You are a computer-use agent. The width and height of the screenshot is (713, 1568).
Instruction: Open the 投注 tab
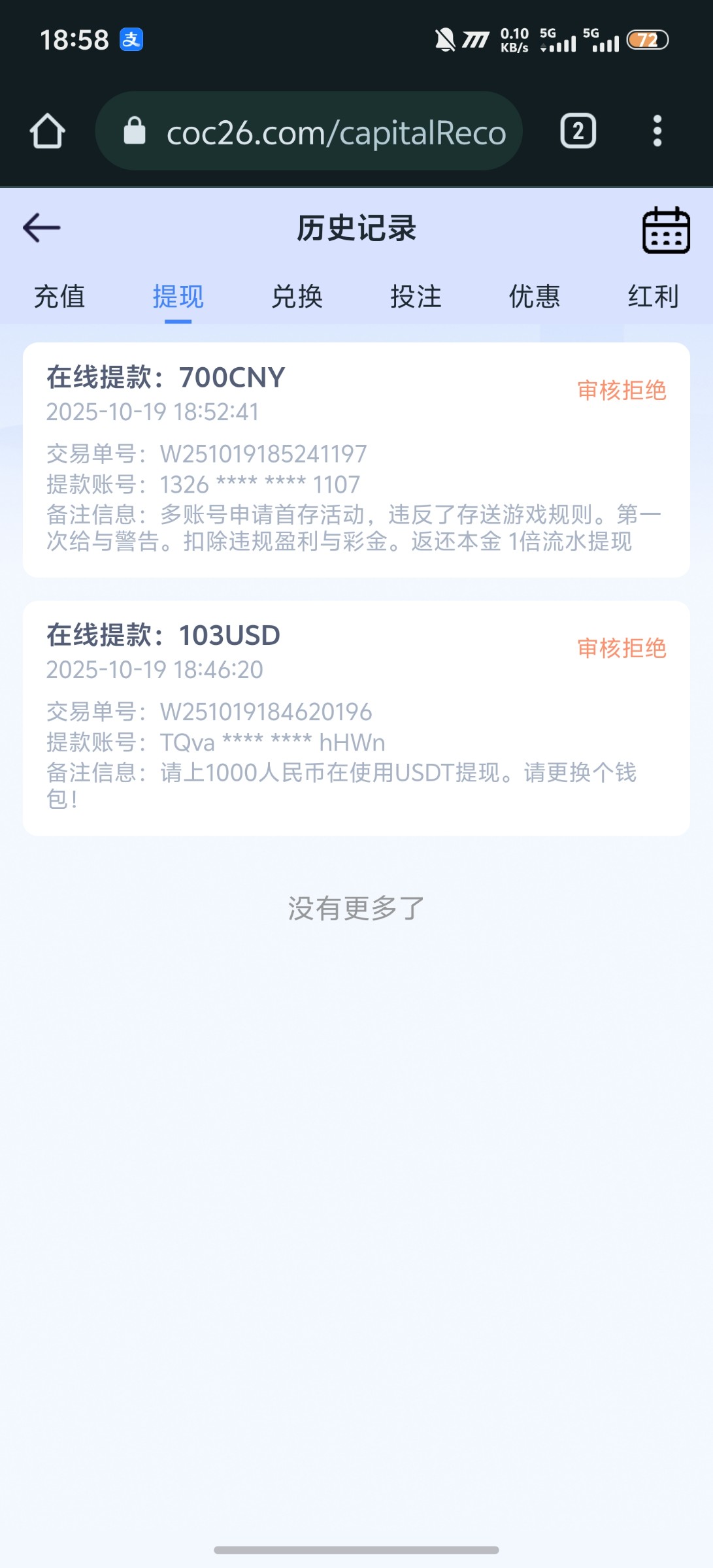[x=416, y=297]
